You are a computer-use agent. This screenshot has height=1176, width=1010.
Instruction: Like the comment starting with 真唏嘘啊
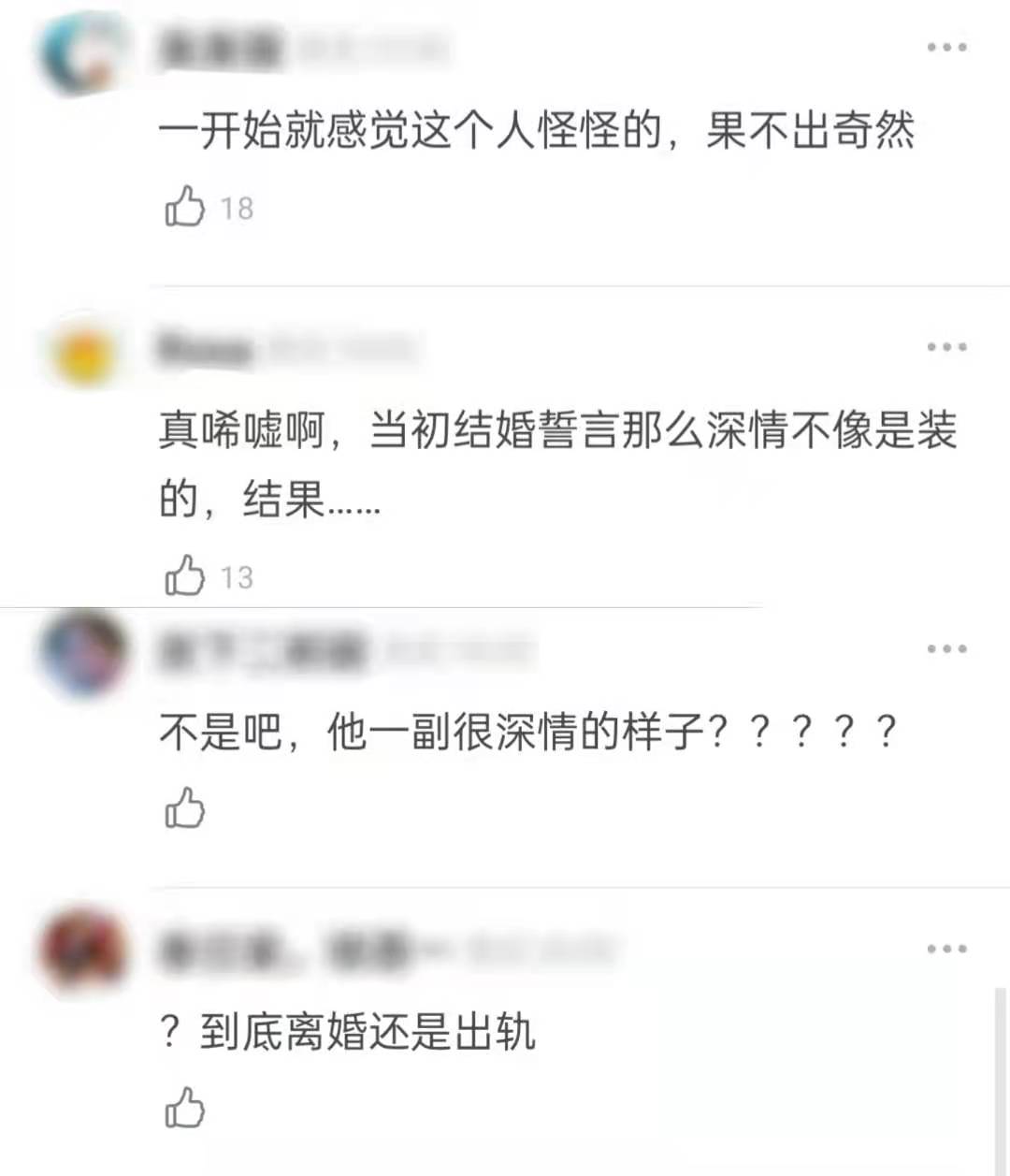[185, 575]
